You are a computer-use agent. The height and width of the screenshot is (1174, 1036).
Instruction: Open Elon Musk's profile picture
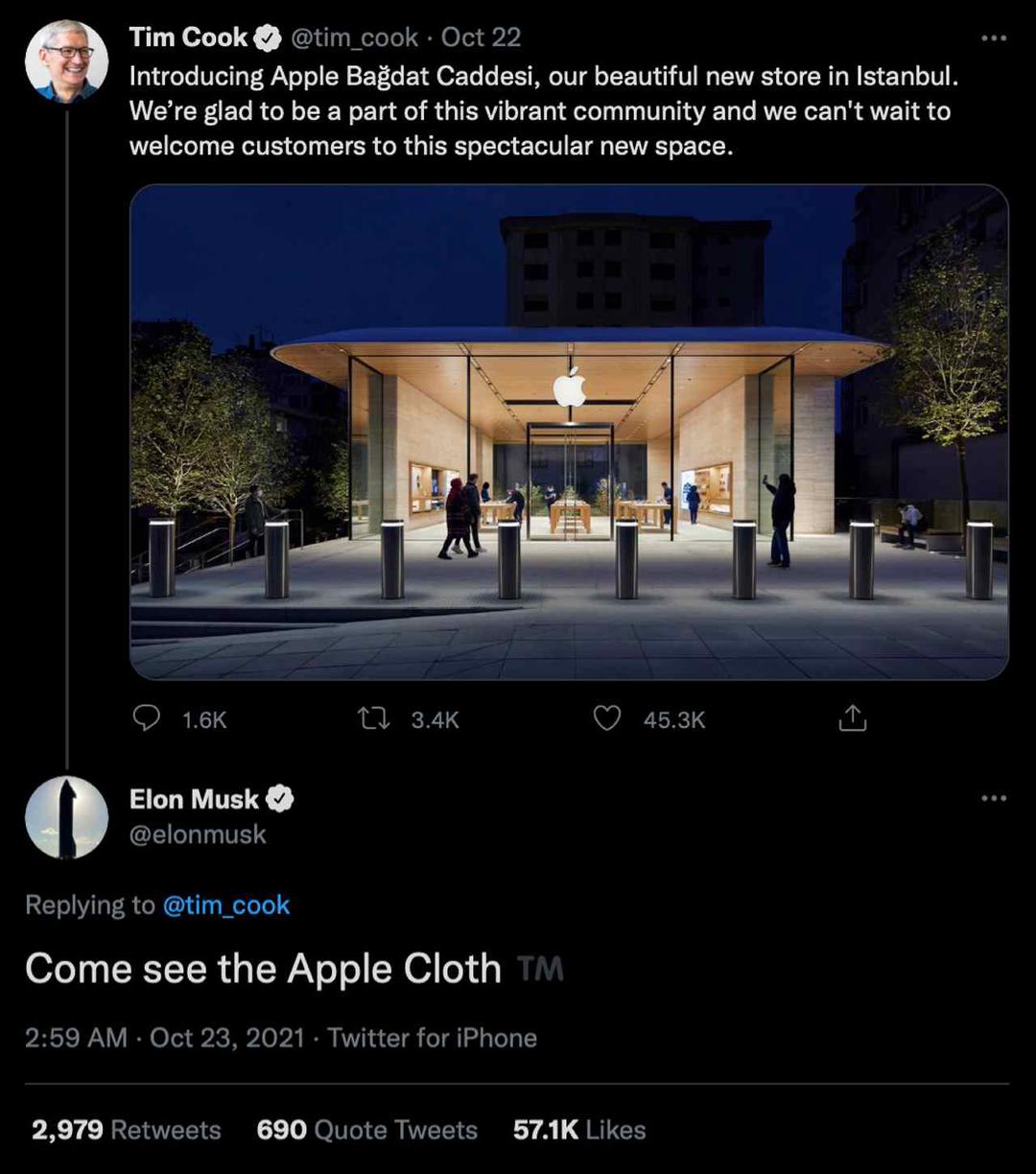point(66,817)
